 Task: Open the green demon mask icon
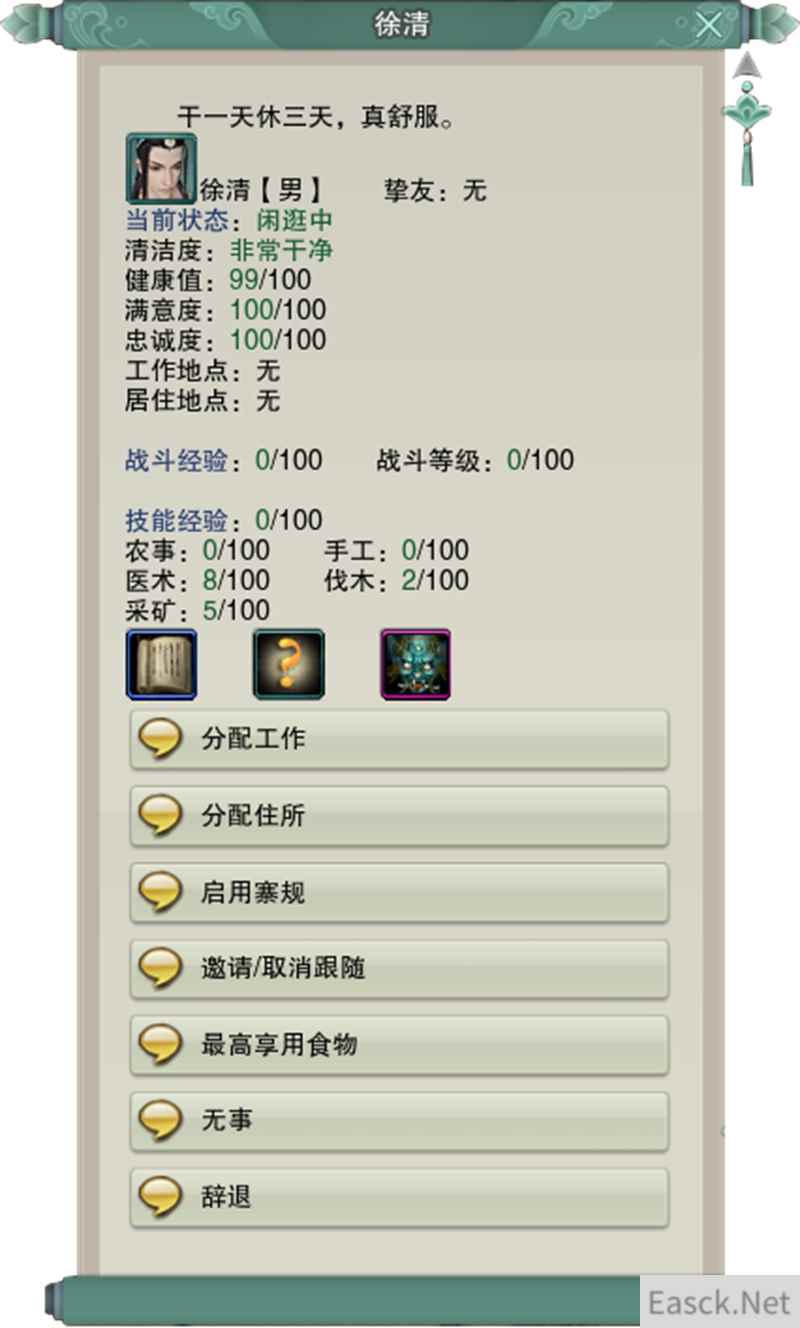(415, 664)
